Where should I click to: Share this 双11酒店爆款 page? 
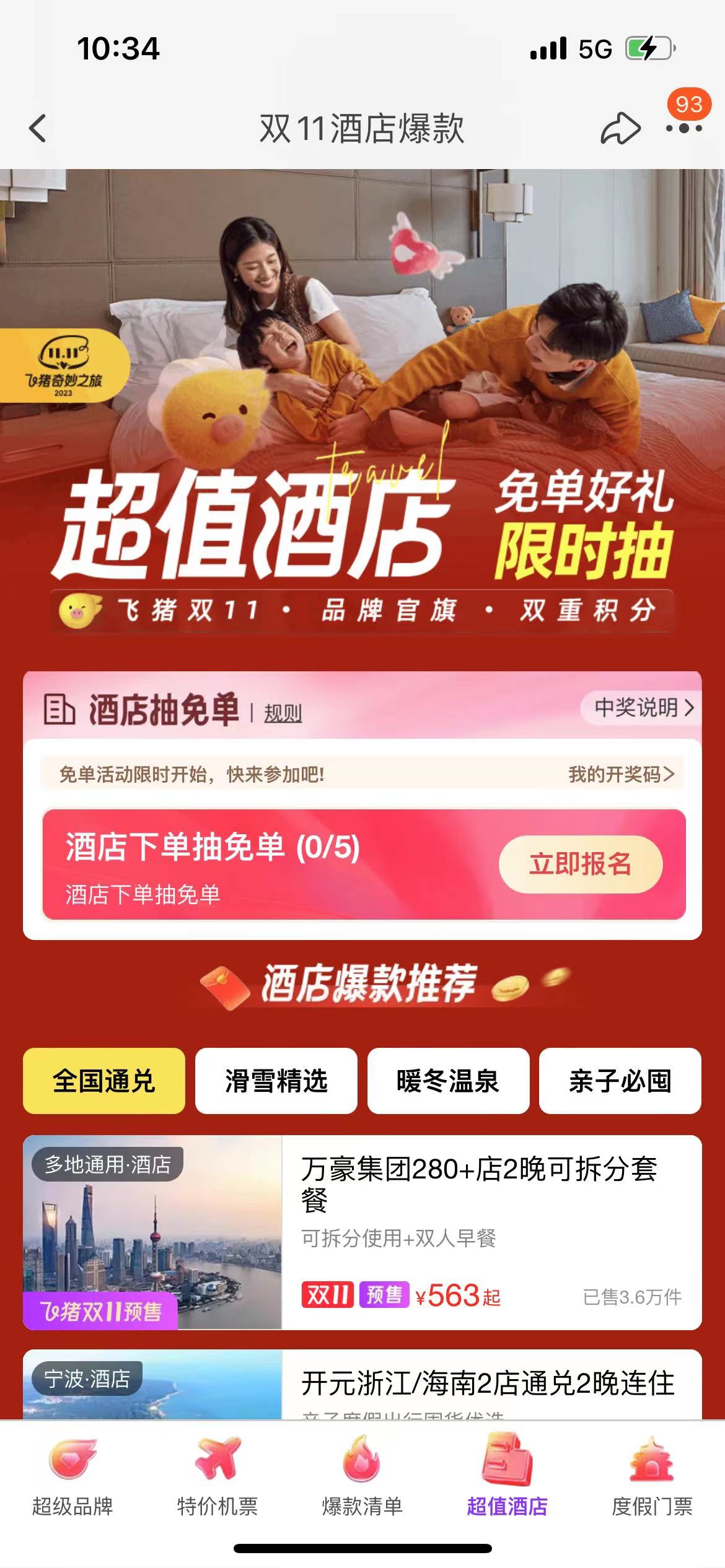[620, 129]
